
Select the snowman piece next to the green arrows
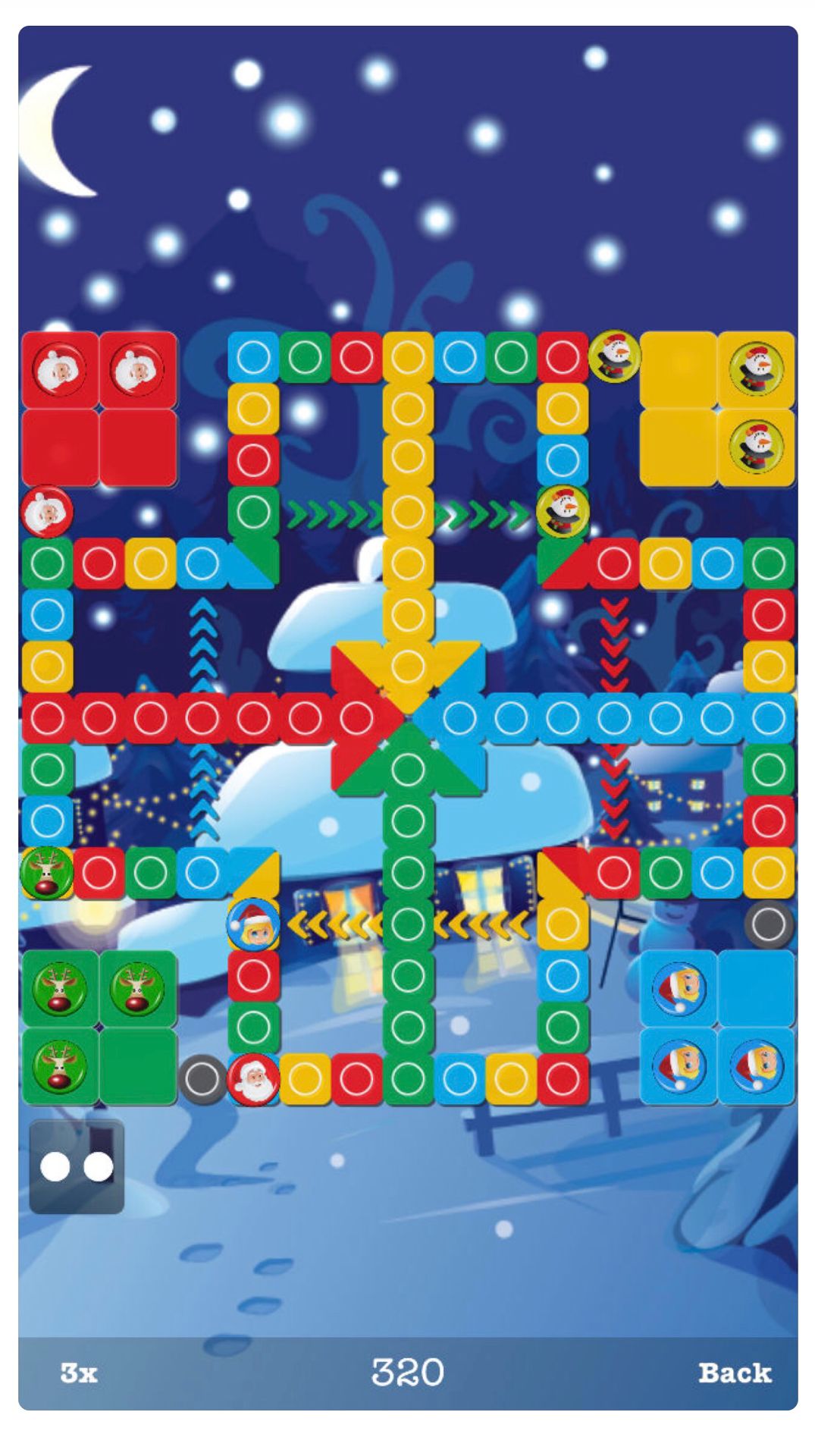563,510
